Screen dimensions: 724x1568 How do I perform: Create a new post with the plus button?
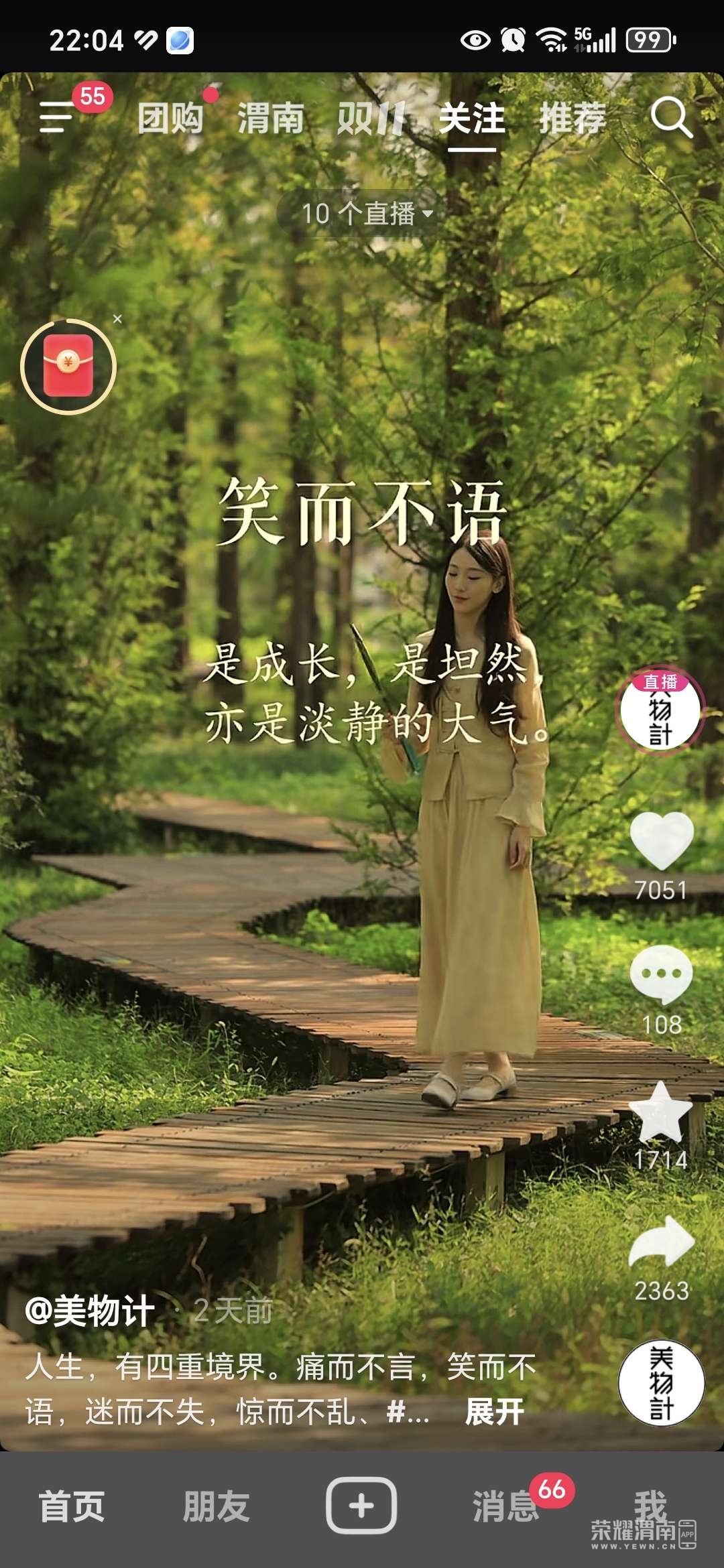click(361, 1506)
